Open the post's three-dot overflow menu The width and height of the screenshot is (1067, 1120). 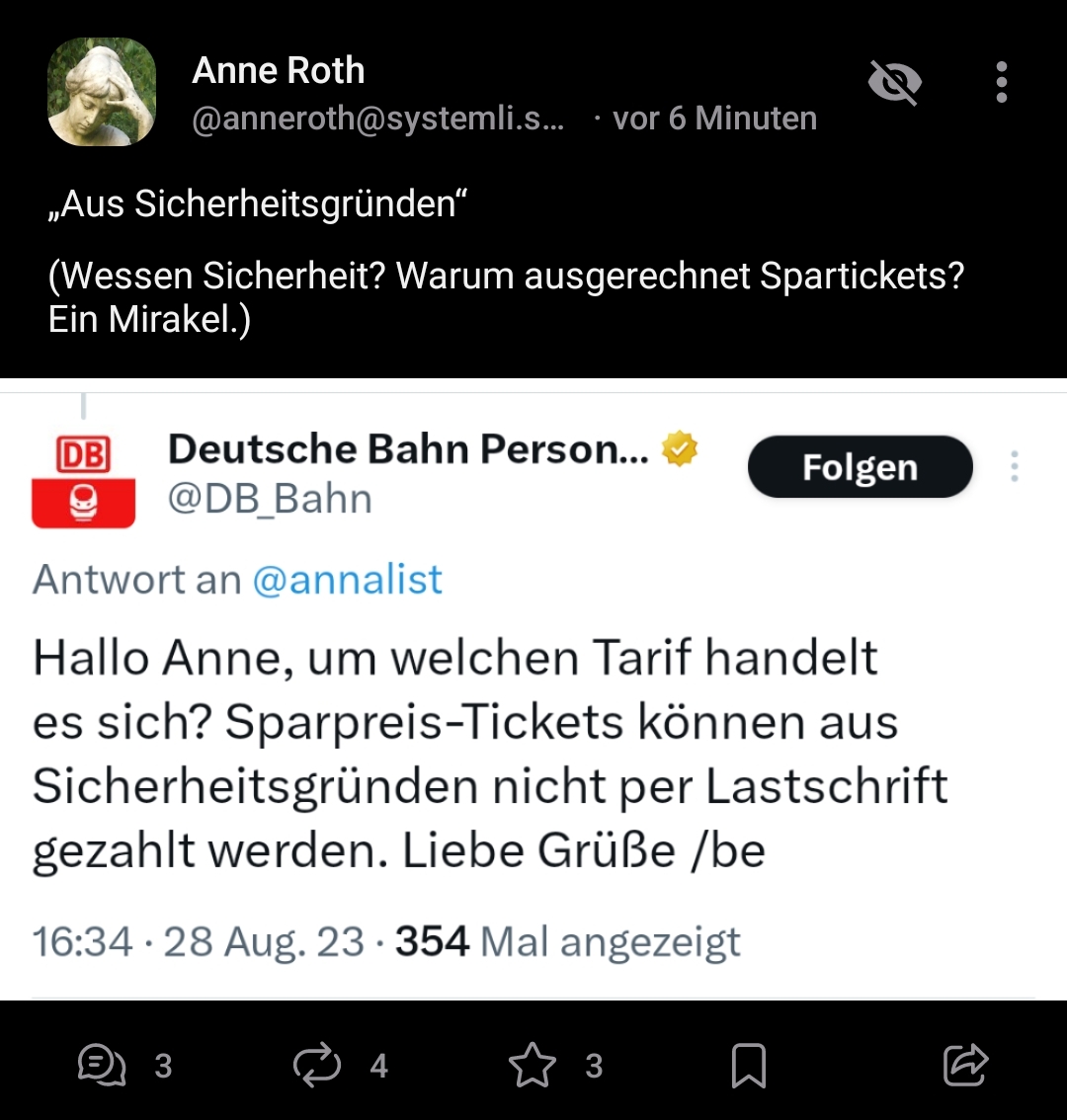(x=1001, y=83)
